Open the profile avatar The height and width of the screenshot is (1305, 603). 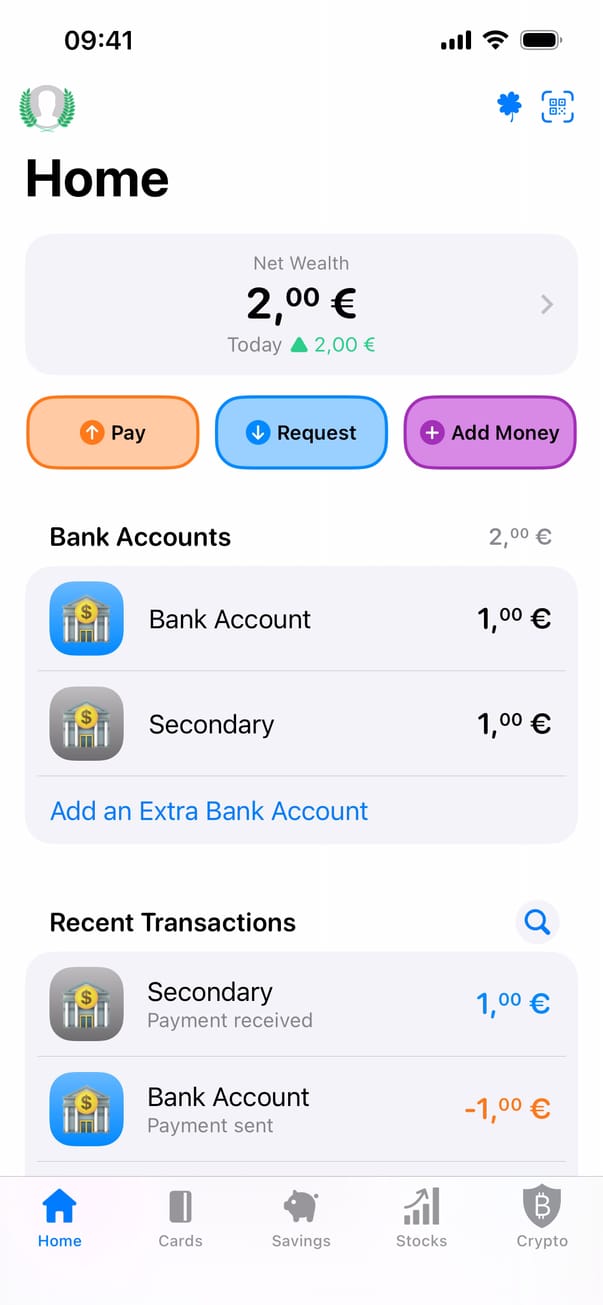tap(47, 108)
